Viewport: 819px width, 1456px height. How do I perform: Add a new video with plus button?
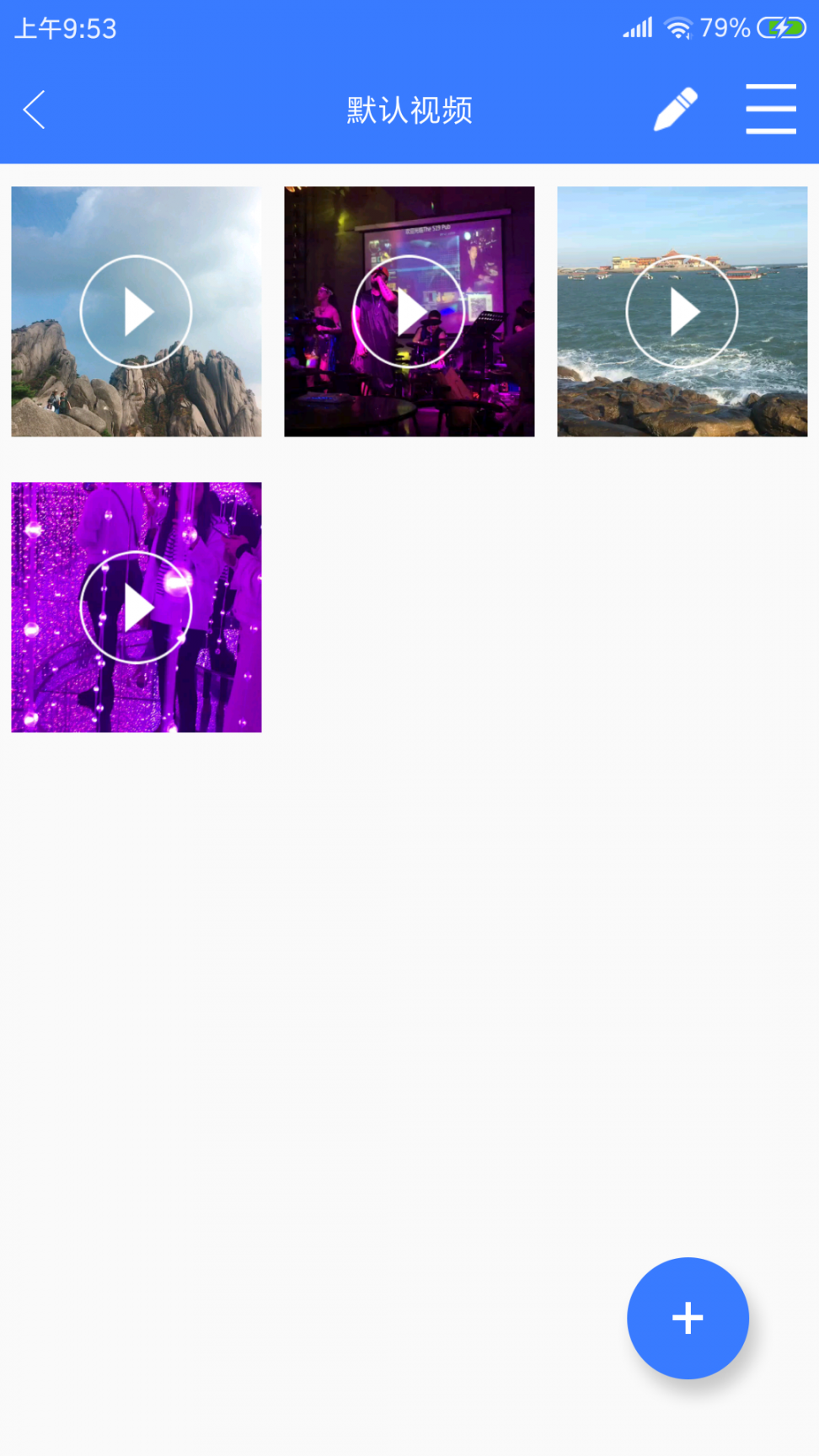pyautogui.click(x=688, y=1318)
